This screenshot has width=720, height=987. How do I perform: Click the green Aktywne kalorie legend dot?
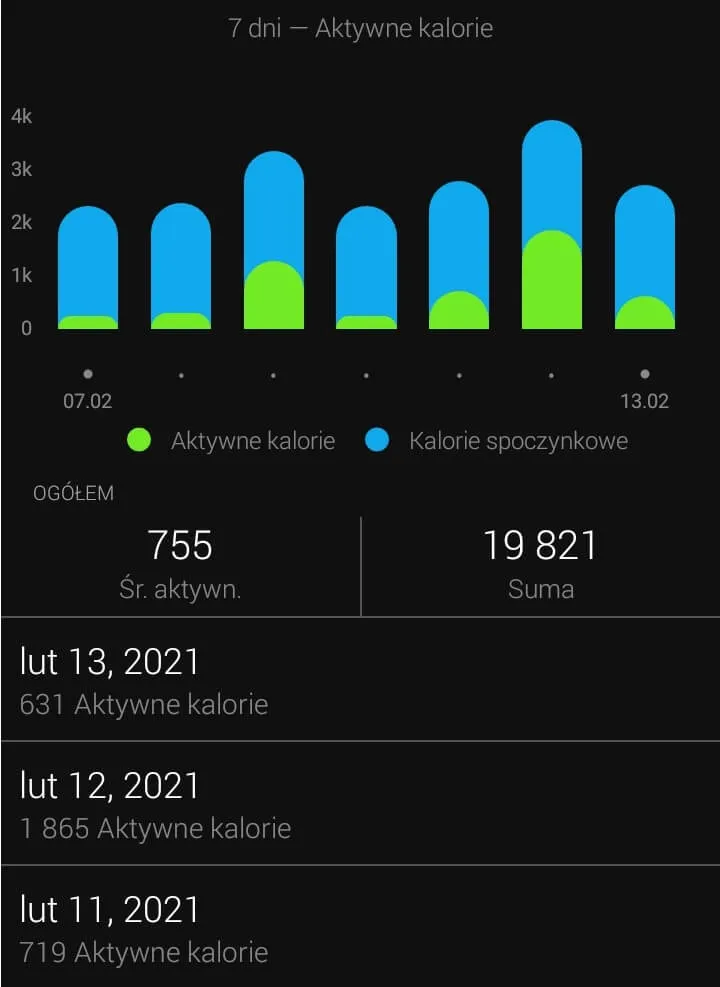139,440
